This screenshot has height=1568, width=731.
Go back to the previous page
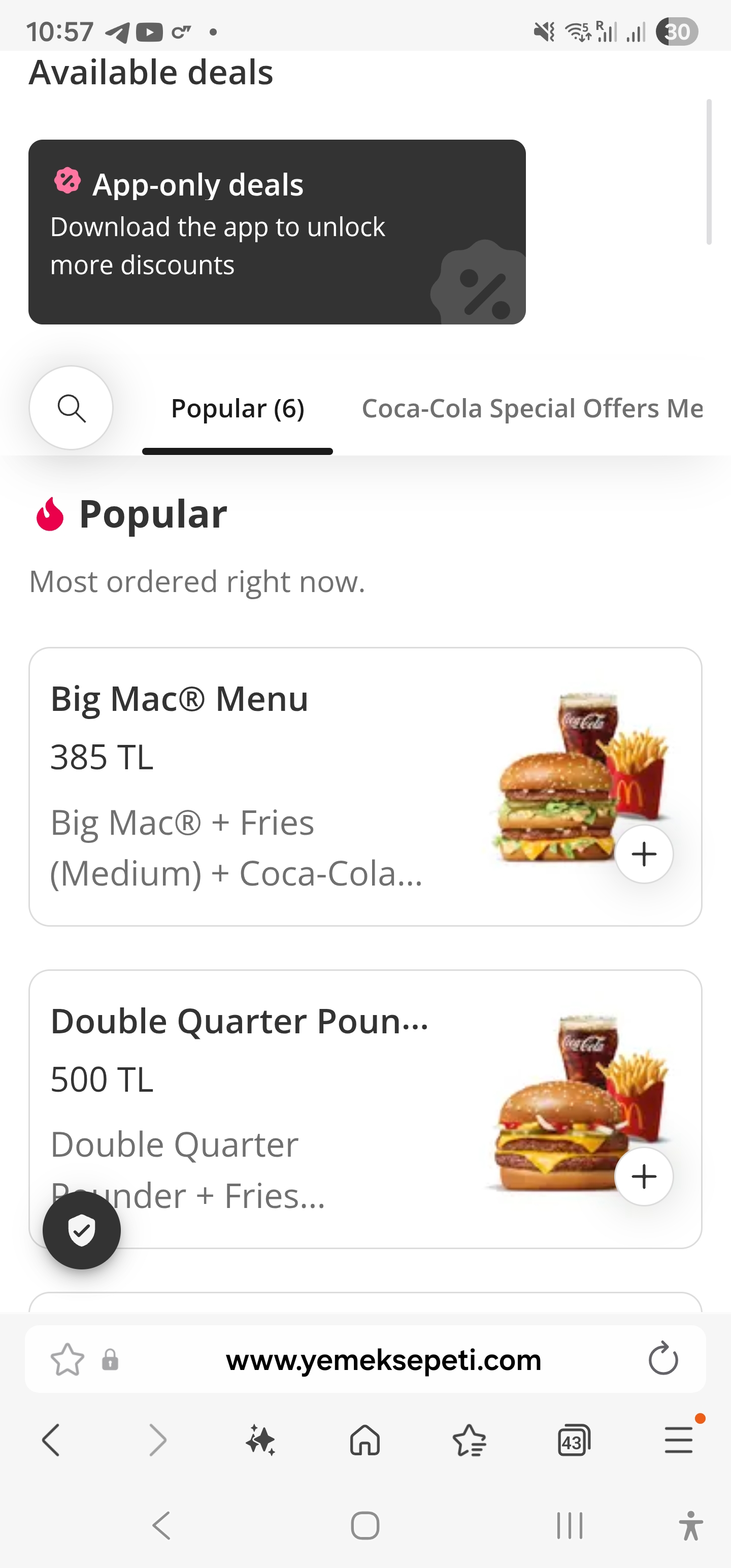51,1440
